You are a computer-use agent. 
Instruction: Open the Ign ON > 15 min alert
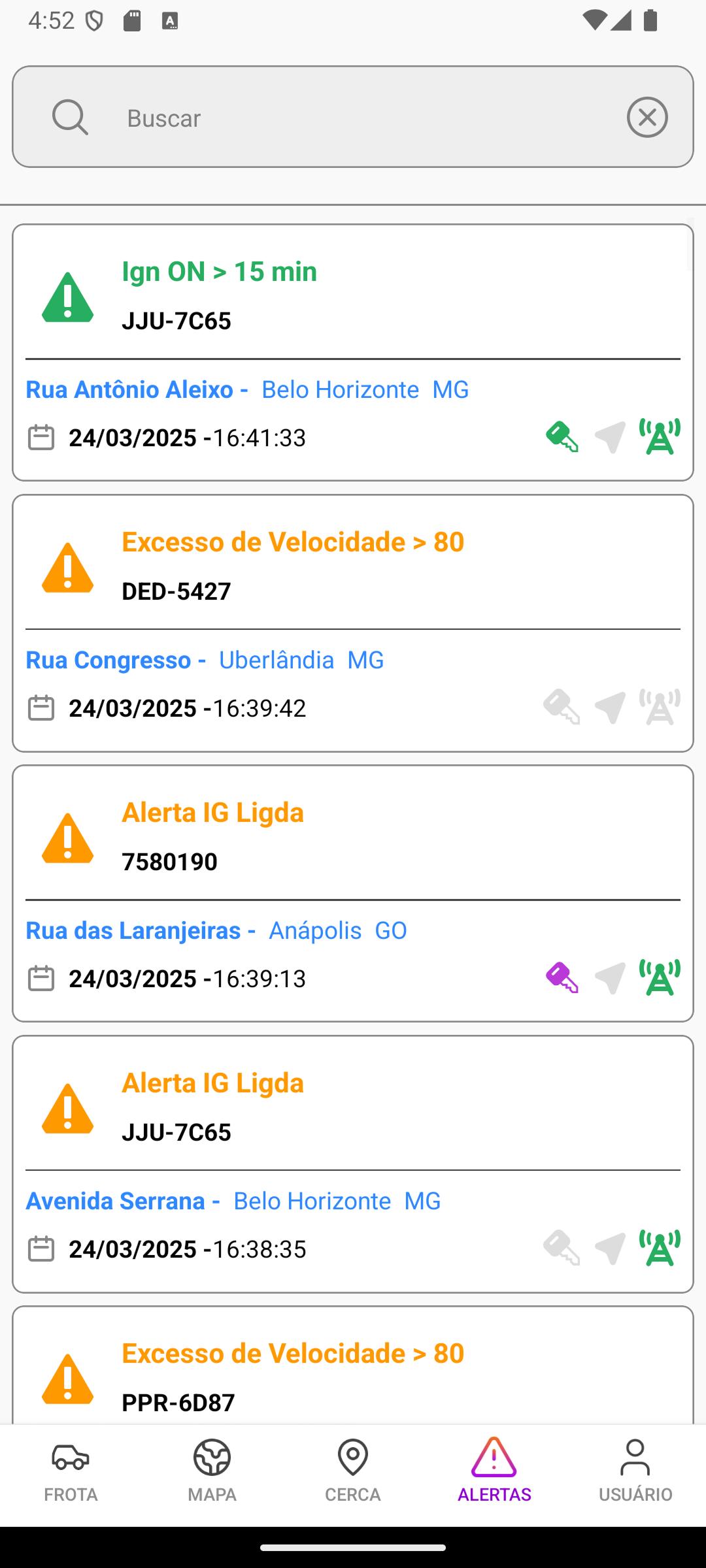[353, 353]
